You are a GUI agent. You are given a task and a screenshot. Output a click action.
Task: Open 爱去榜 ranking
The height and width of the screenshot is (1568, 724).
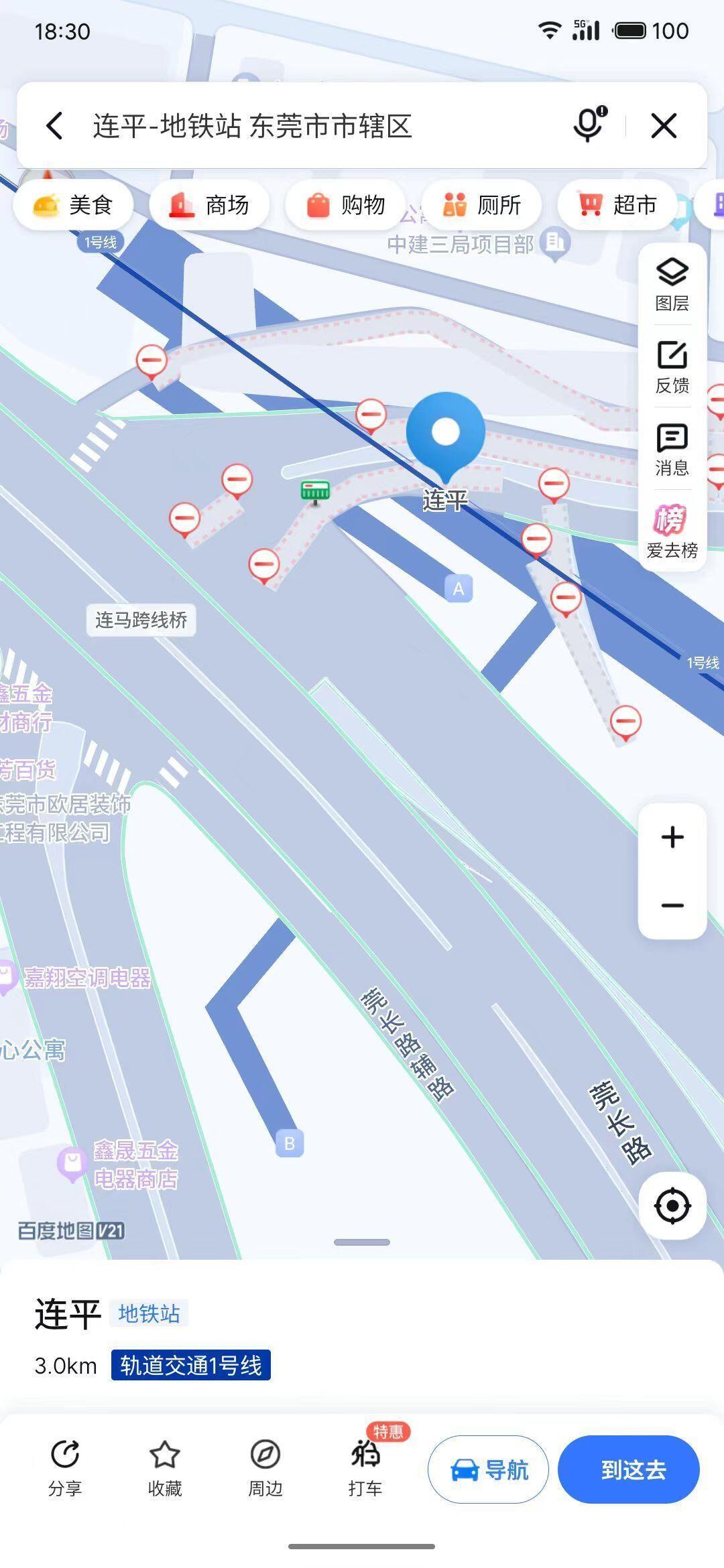pyautogui.click(x=672, y=531)
